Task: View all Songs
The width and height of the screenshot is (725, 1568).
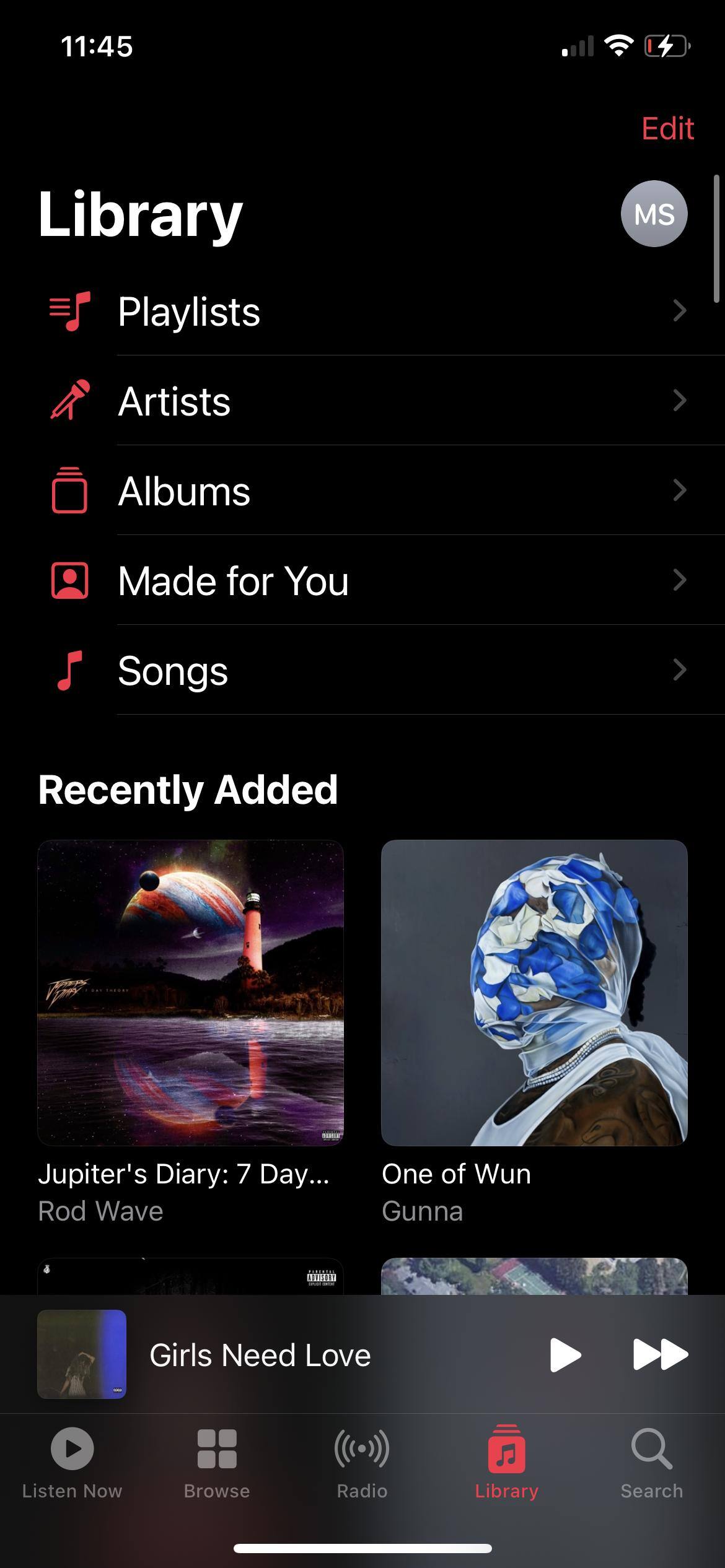Action: tap(372, 671)
